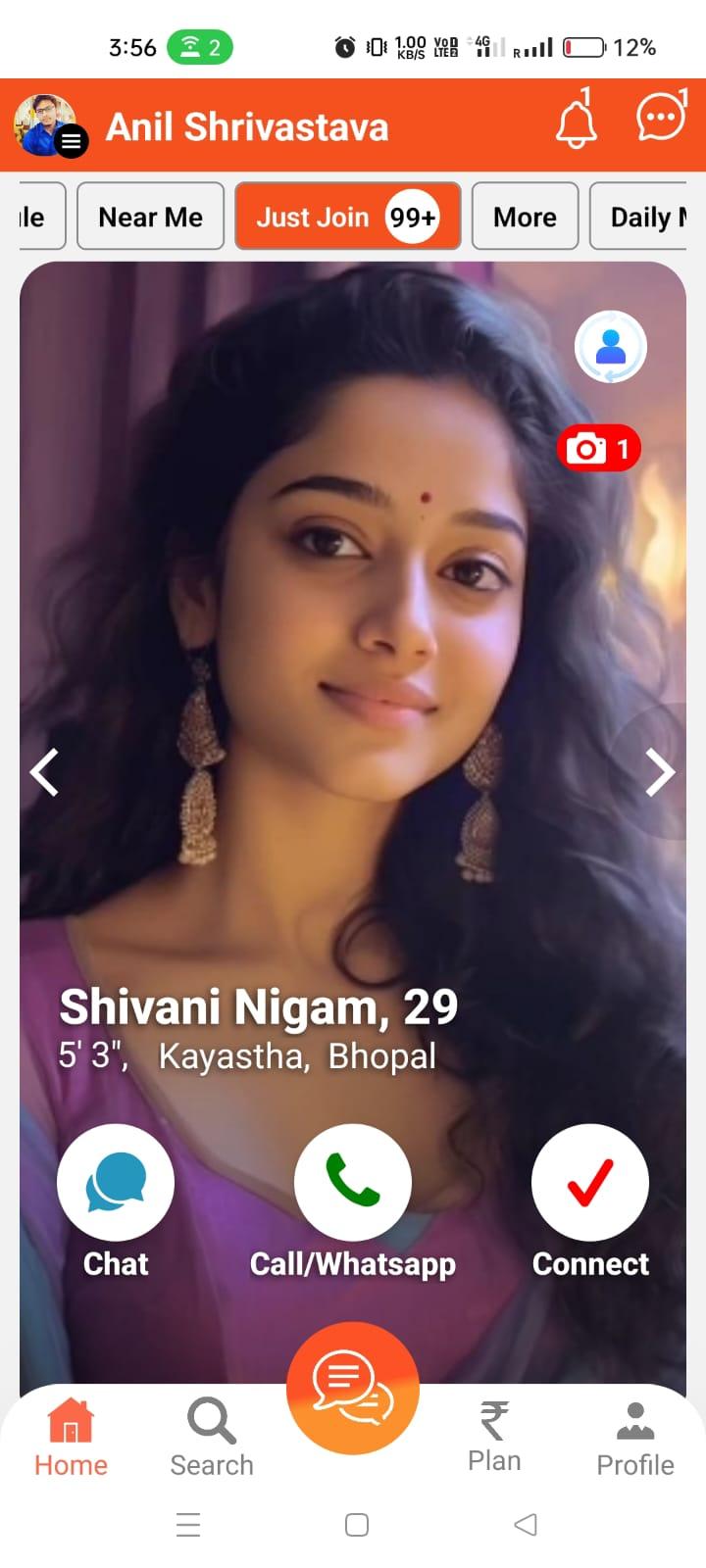View Shivani's photos via the camera badge
Image resolution: width=706 pixels, height=1568 pixels.
click(x=598, y=449)
